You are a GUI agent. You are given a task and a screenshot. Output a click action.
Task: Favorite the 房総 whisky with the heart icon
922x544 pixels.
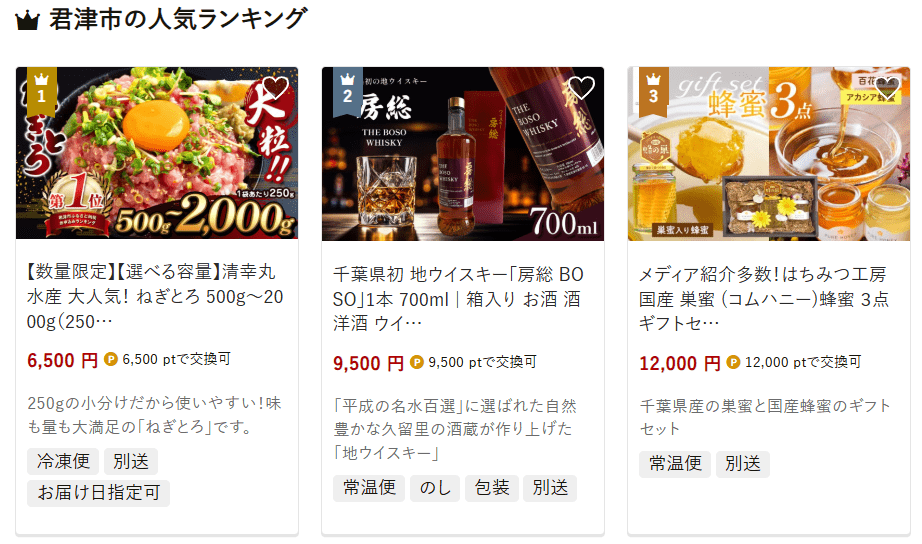pos(581,89)
